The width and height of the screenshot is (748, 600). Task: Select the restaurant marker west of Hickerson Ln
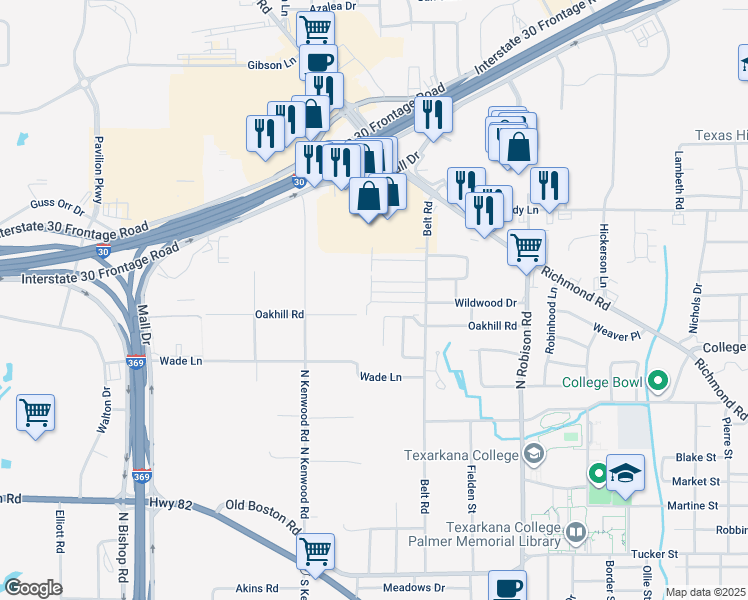pyautogui.click(x=549, y=185)
